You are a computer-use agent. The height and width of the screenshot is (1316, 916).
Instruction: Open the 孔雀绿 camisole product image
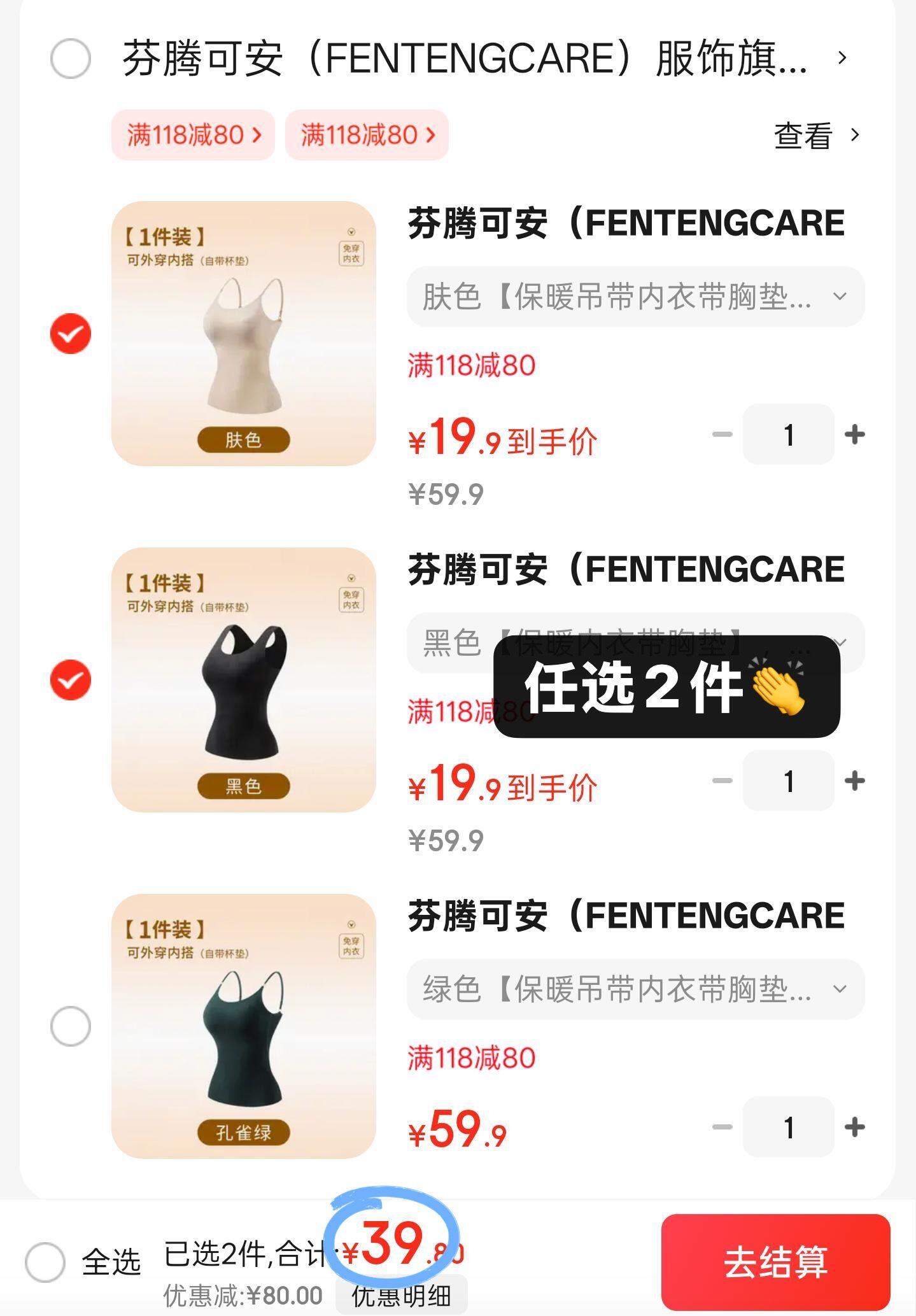pyautogui.click(x=243, y=1026)
